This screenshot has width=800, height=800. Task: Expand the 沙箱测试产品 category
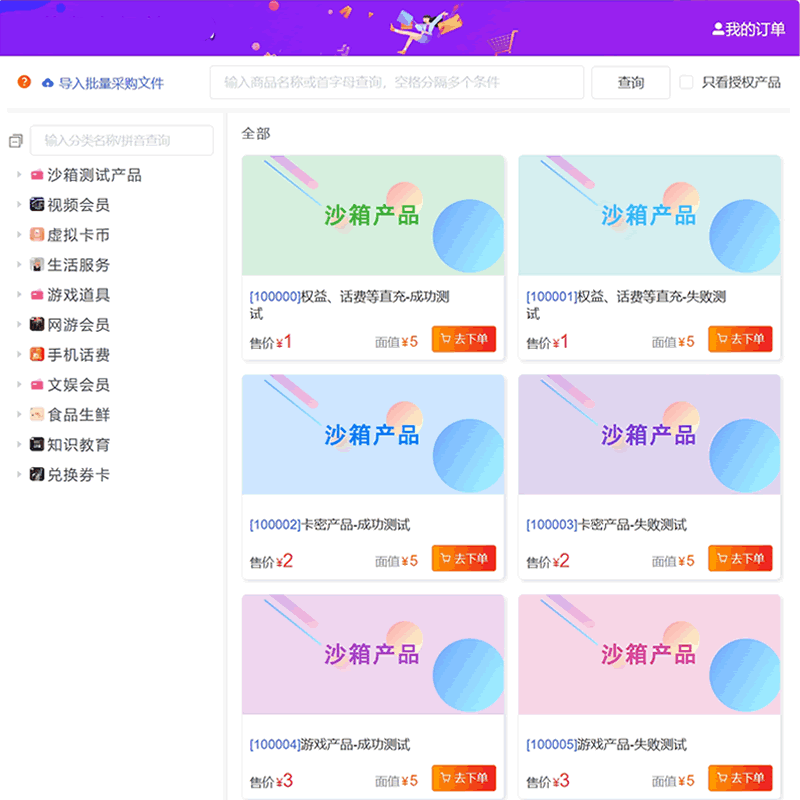[x=19, y=175]
